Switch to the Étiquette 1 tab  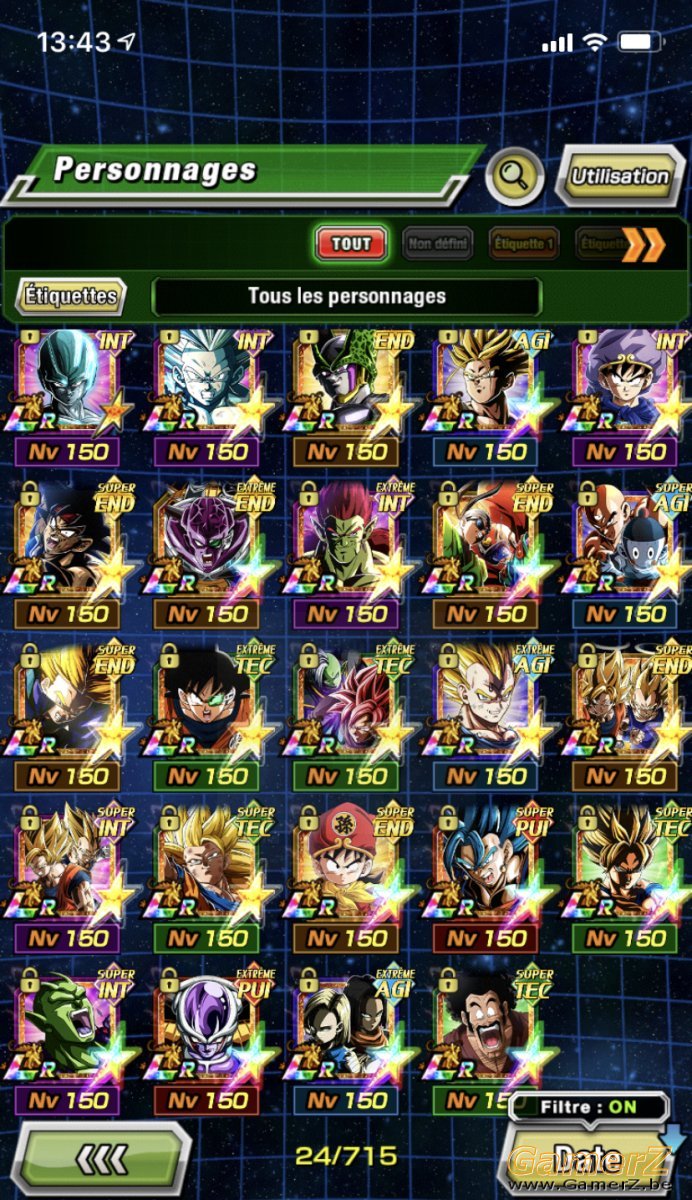pyautogui.click(x=524, y=244)
